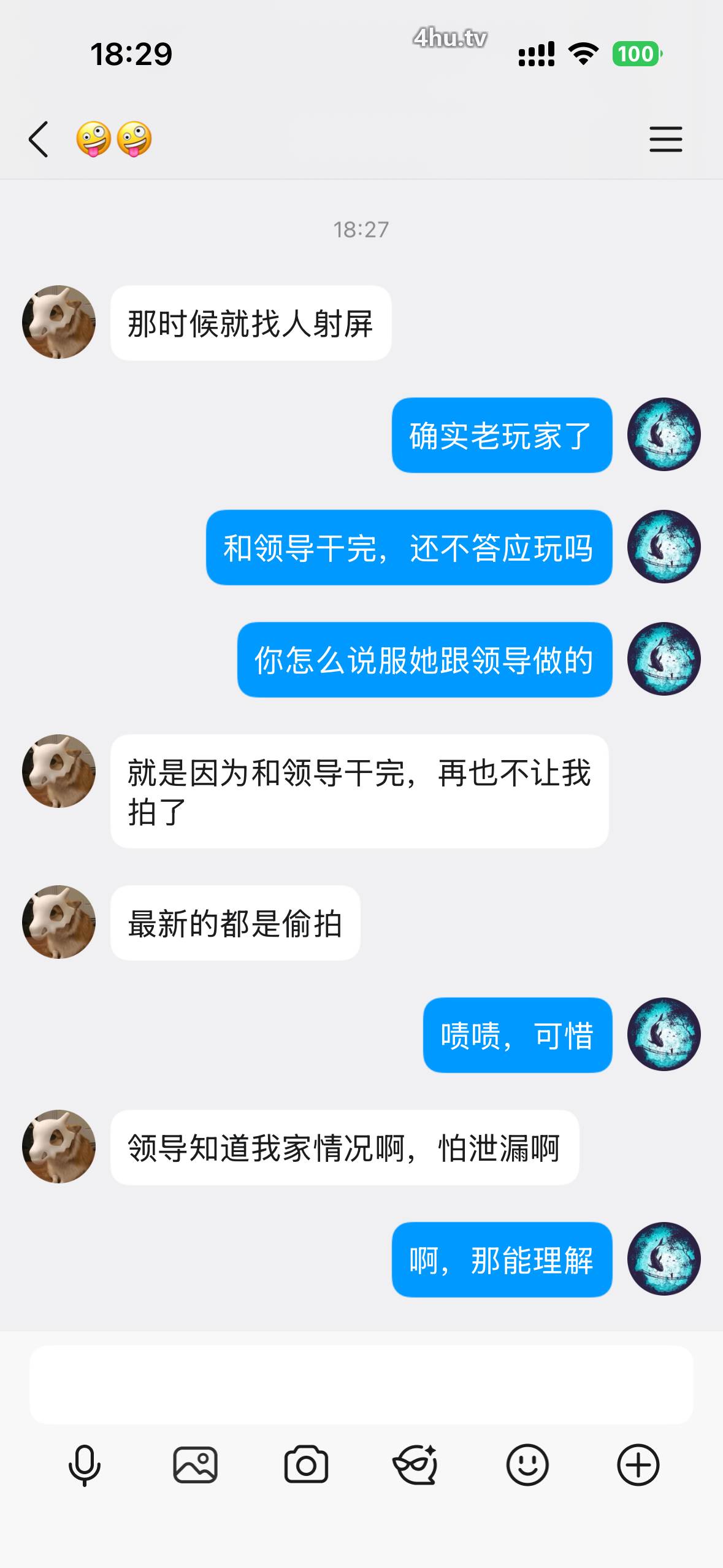The height and width of the screenshot is (1568, 723).
Task: Start voice input with the microphone
Action: point(84,1466)
